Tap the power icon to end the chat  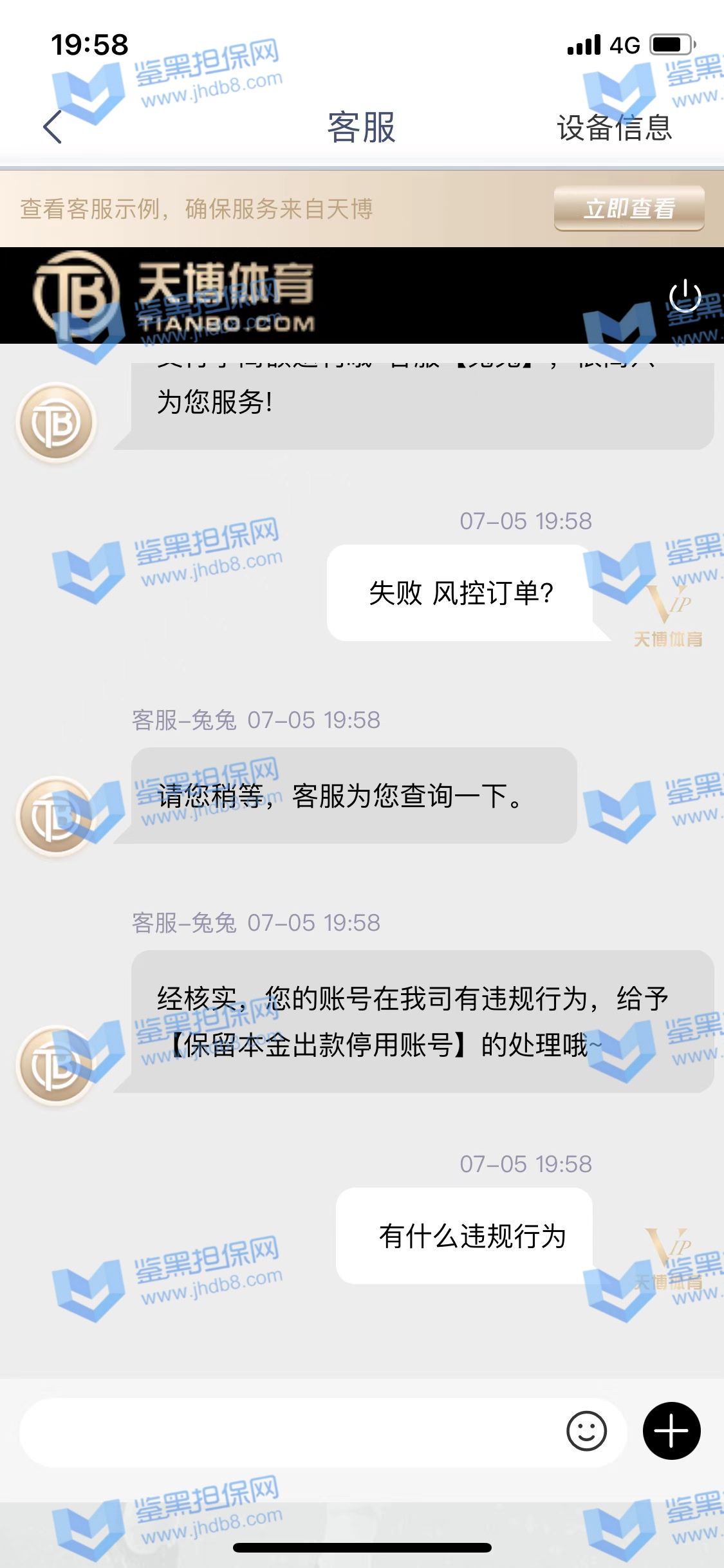(x=685, y=296)
